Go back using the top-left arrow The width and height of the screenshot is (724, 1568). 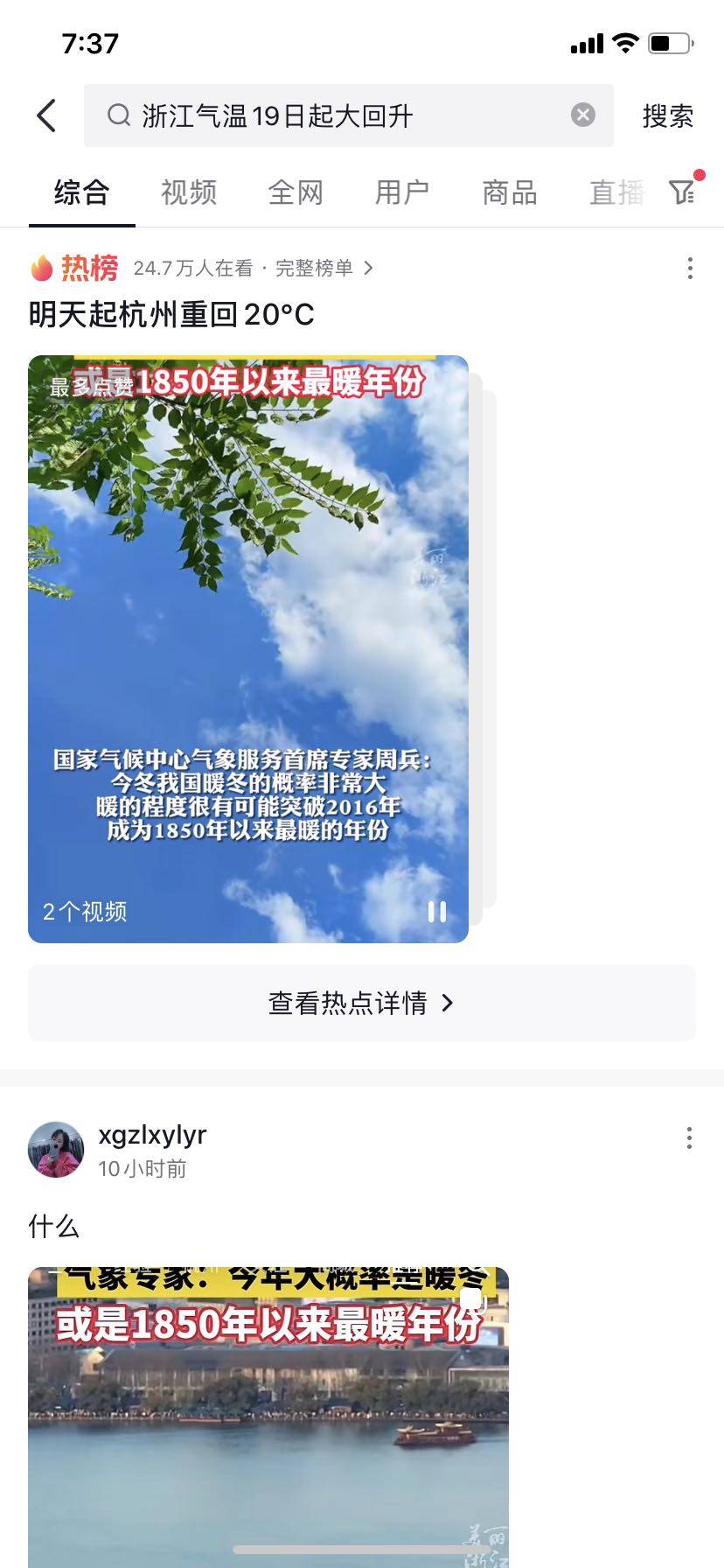[47, 115]
